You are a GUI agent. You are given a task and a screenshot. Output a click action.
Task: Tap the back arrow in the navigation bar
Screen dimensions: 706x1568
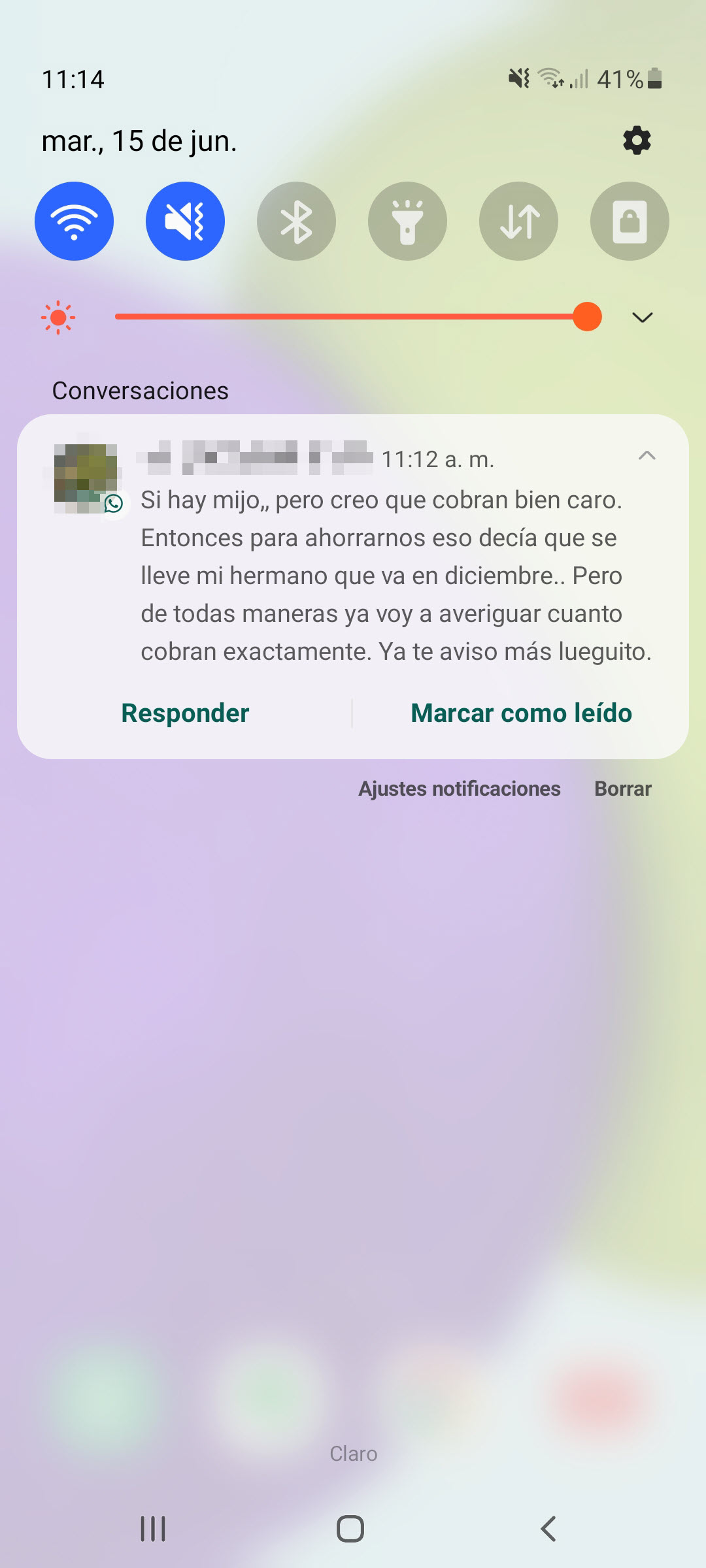(548, 1529)
